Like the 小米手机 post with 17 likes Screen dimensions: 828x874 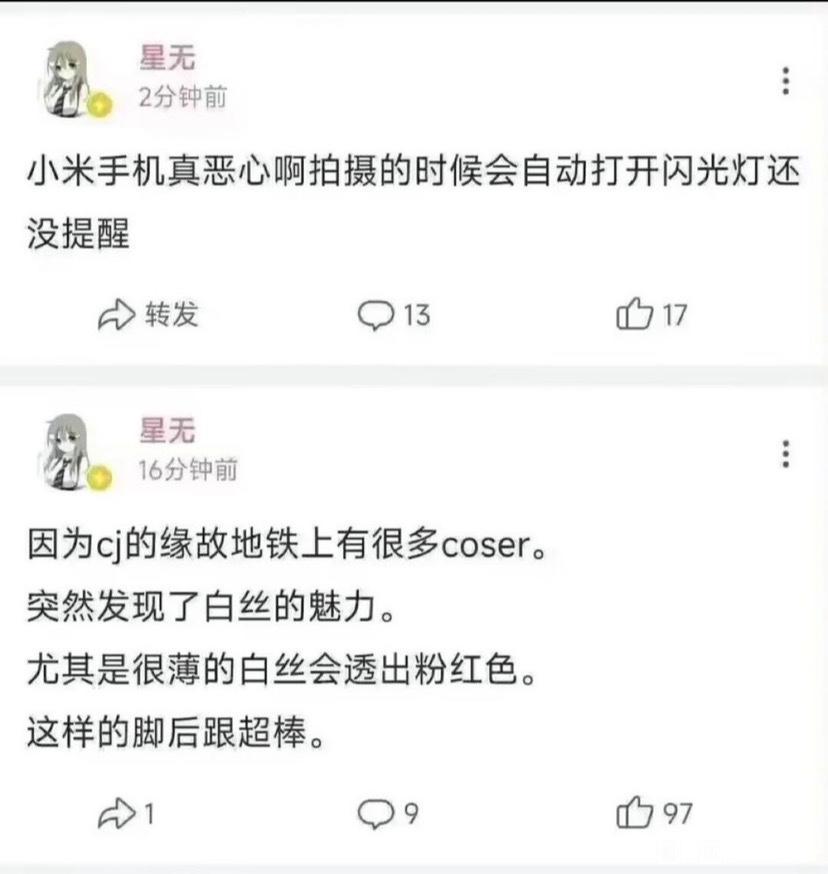pyautogui.click(x=651, y=316)
